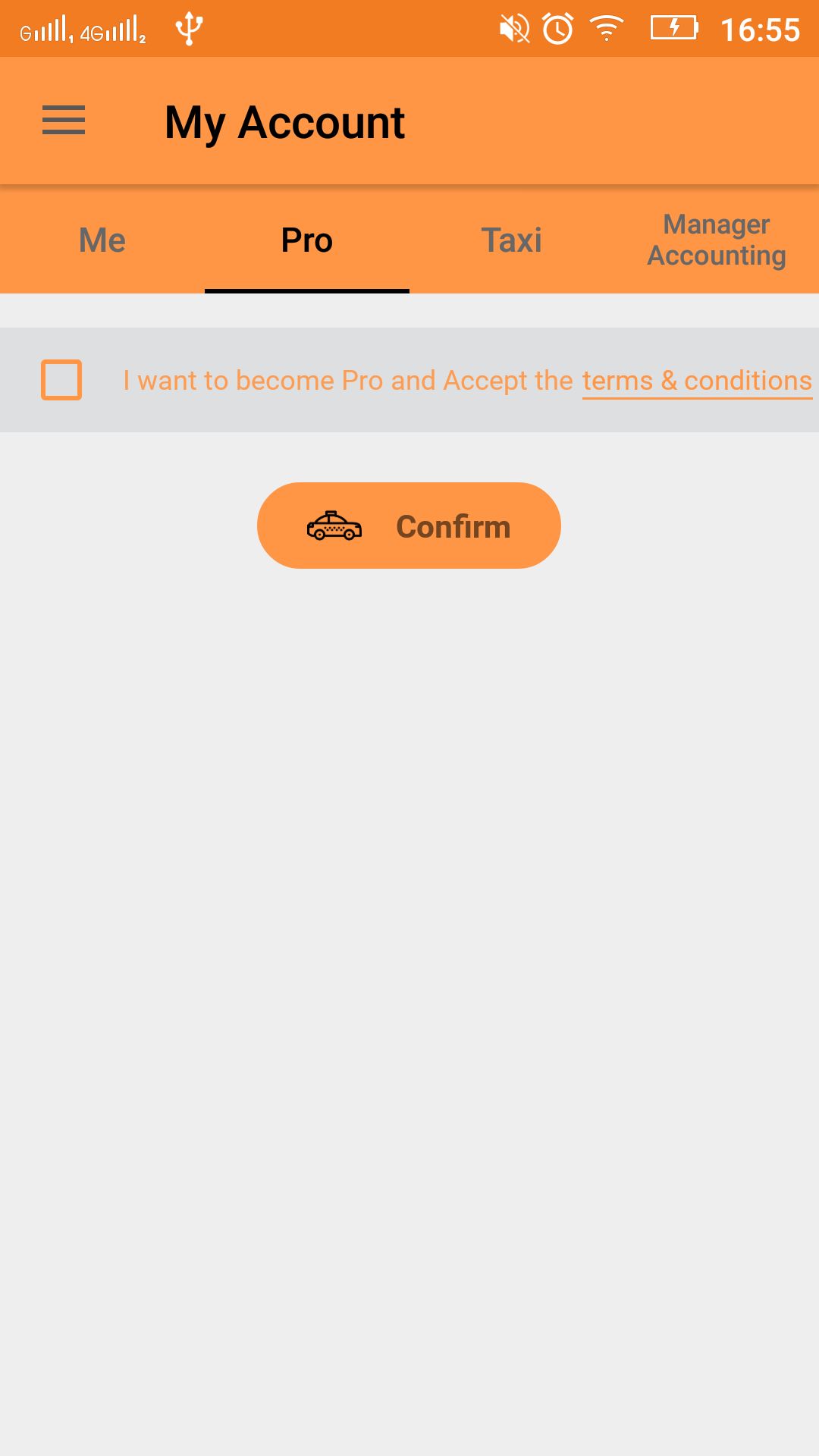Image resolution: width=819 pixels, height=1456 pixels.
Task: Open the Manager Accounting tab
Action: (717, 240)
